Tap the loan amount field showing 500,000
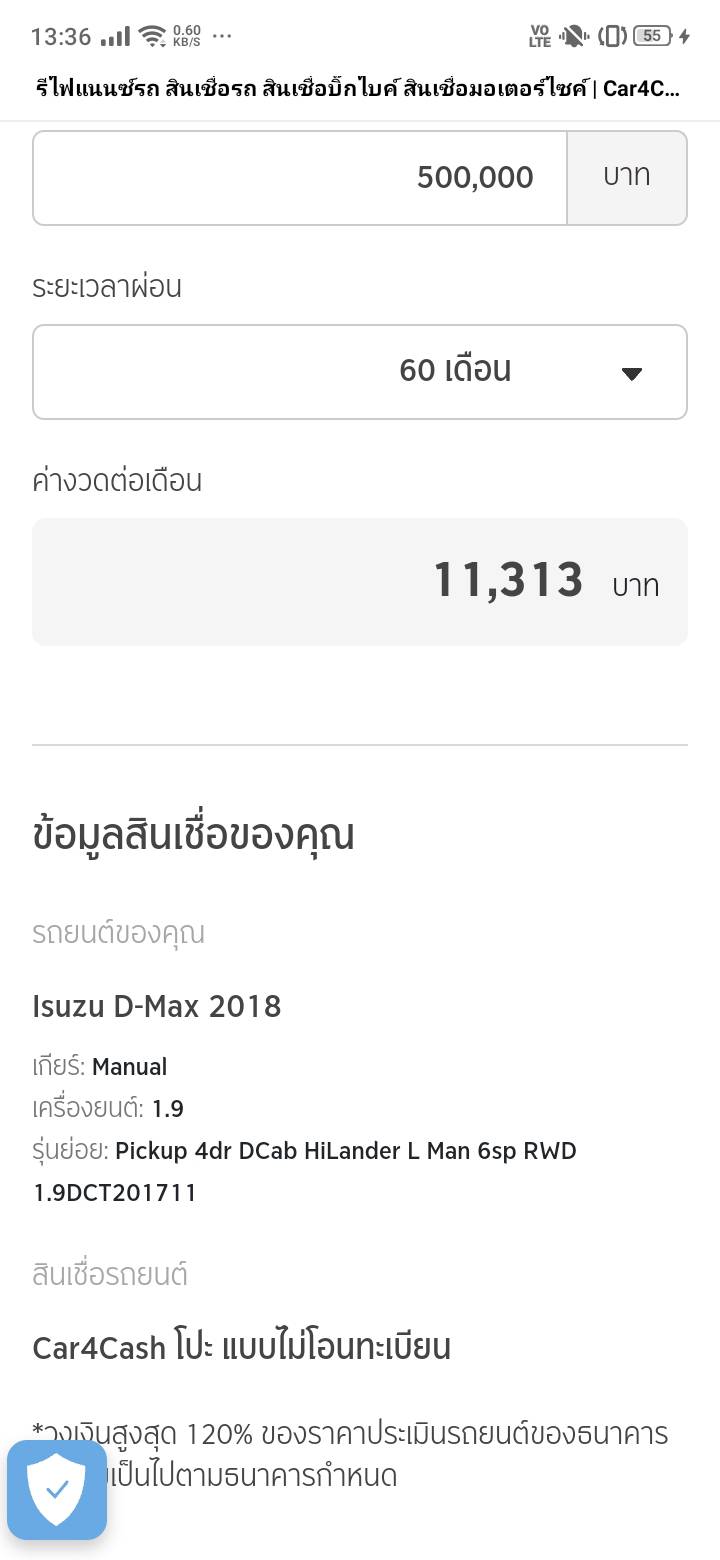 coord(300,178)
